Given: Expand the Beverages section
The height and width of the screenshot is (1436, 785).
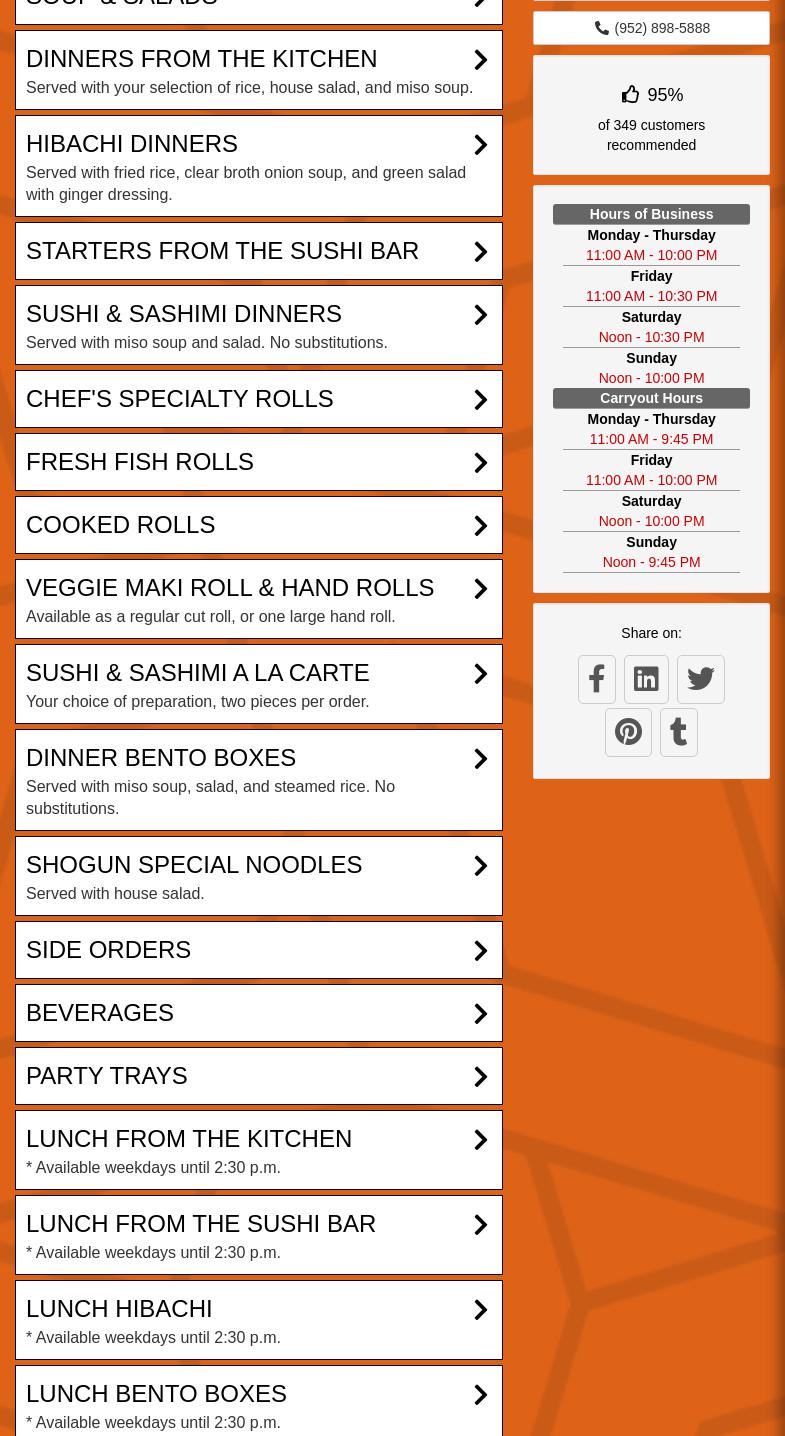Looking at the screenshot, I should point(258,1013).
